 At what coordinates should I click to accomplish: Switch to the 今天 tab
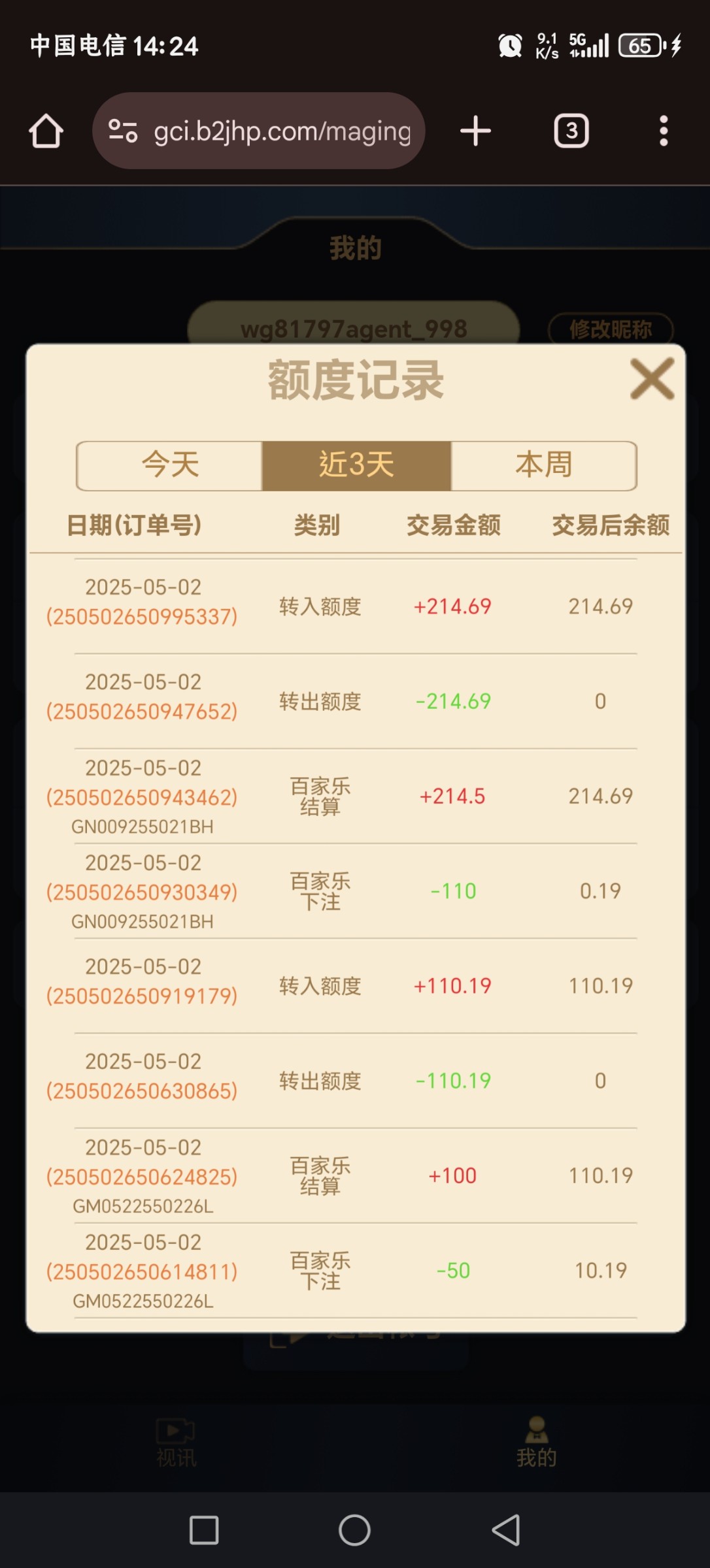(x=170, y=465)
